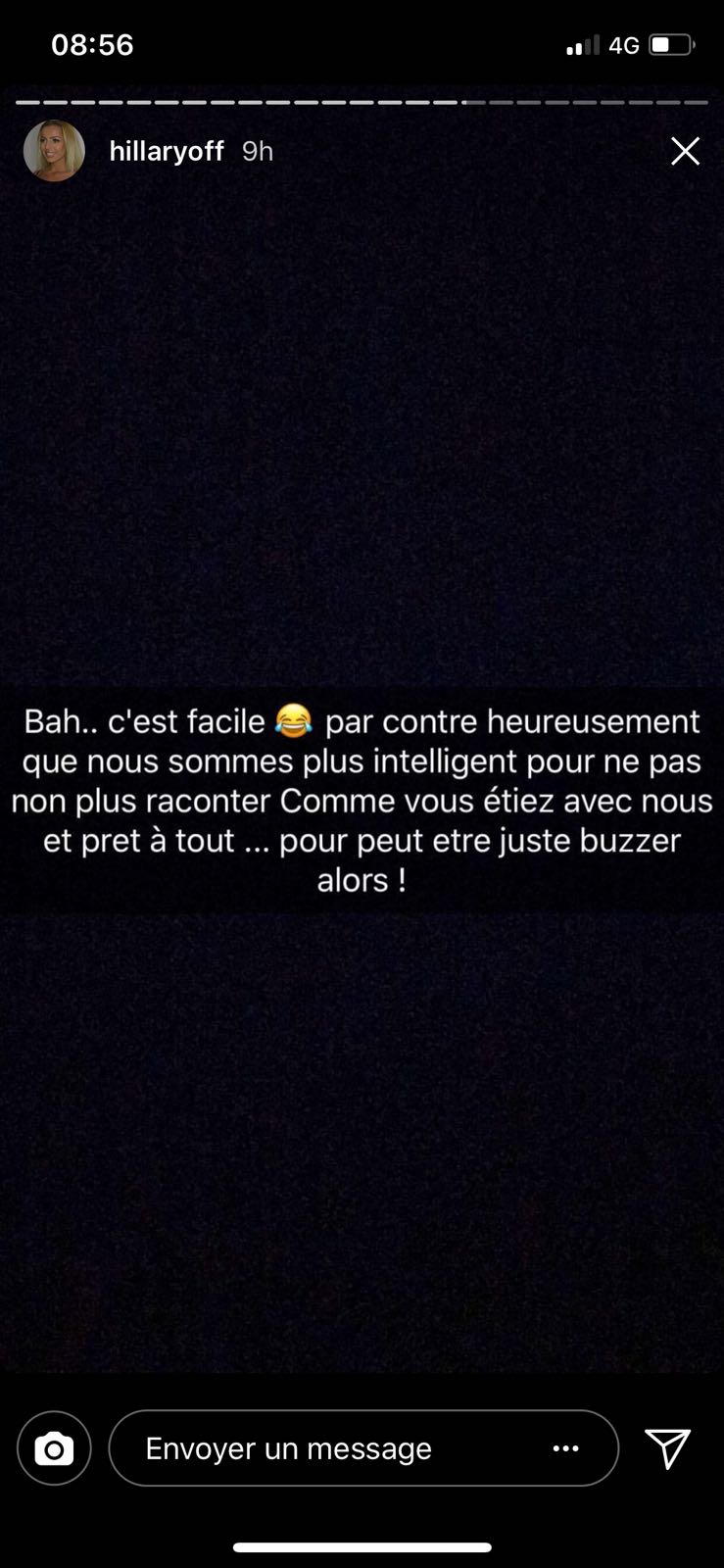This screenshot has height=1568, width=724.
Task: Open hillaryoff's profile picture
Action: [x=54, y=151]
